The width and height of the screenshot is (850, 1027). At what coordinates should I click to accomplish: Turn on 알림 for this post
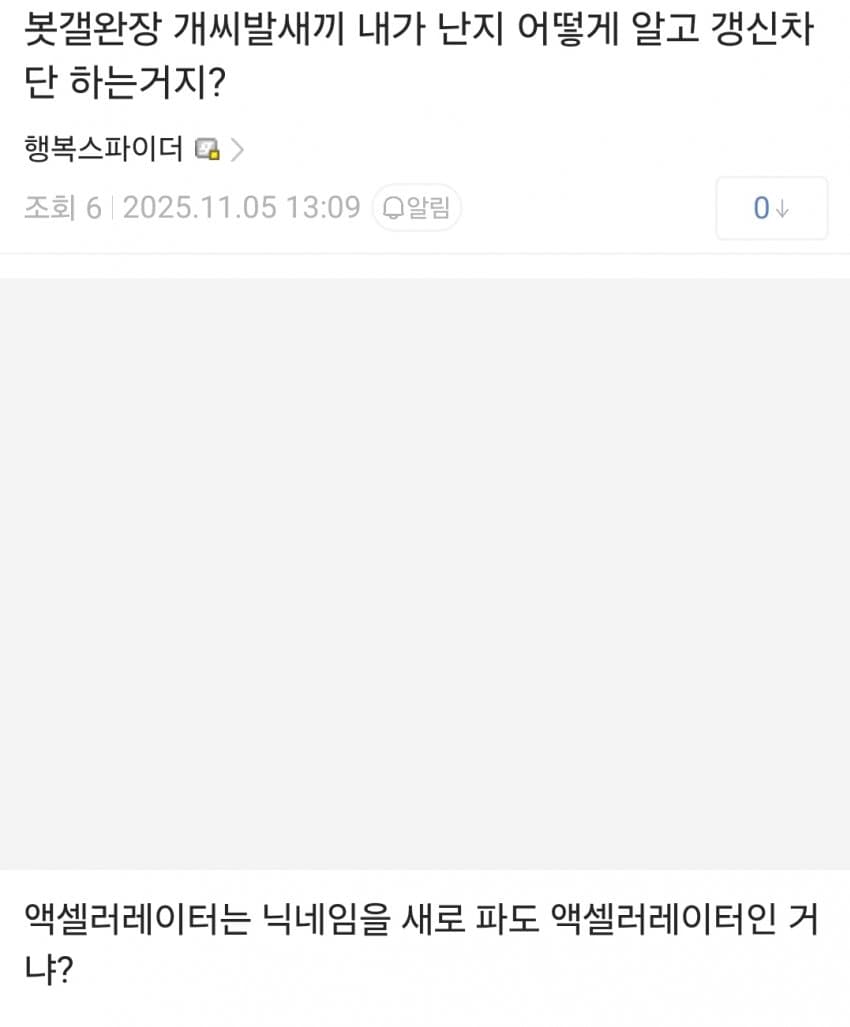point(417,208)
